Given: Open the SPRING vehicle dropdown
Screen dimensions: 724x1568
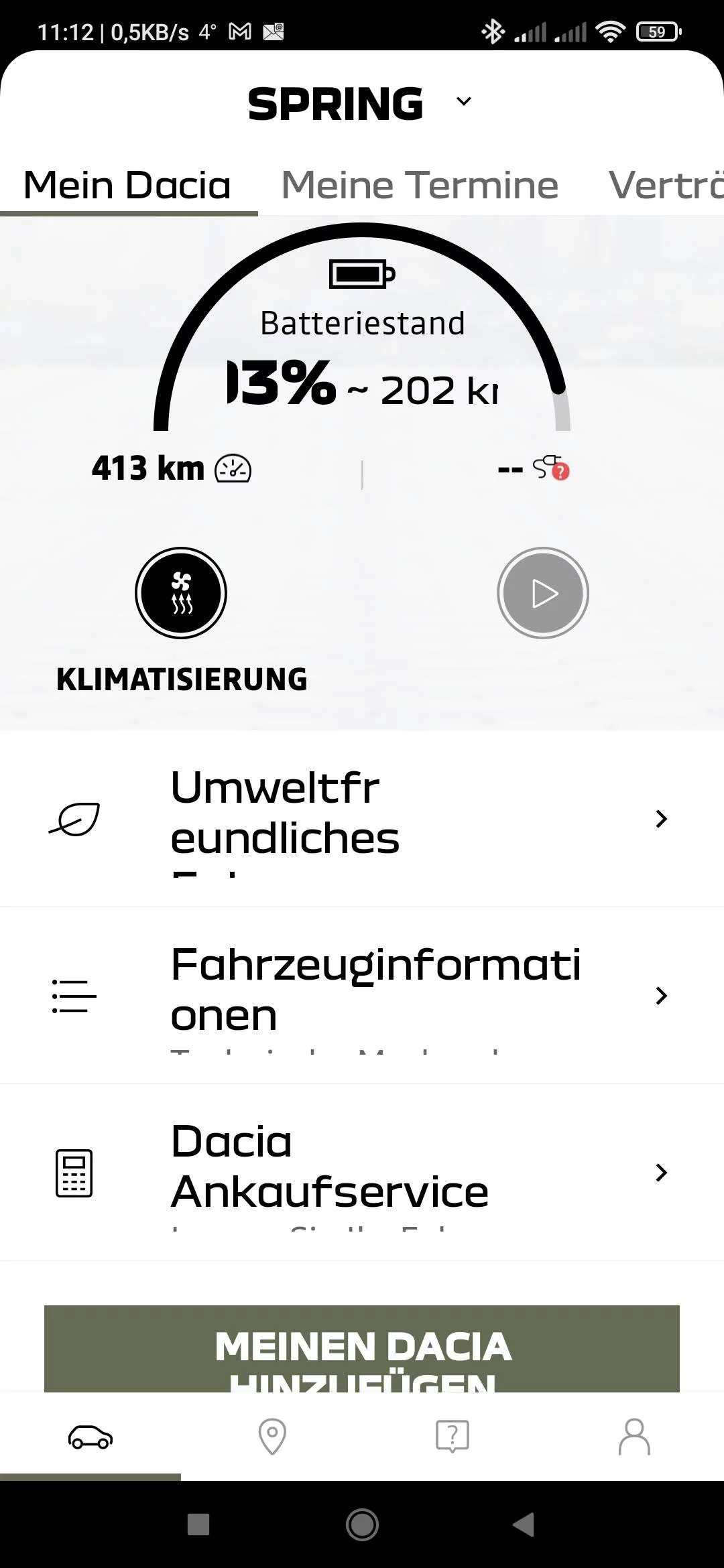Looking at the screenshot, I should point(362,103).
